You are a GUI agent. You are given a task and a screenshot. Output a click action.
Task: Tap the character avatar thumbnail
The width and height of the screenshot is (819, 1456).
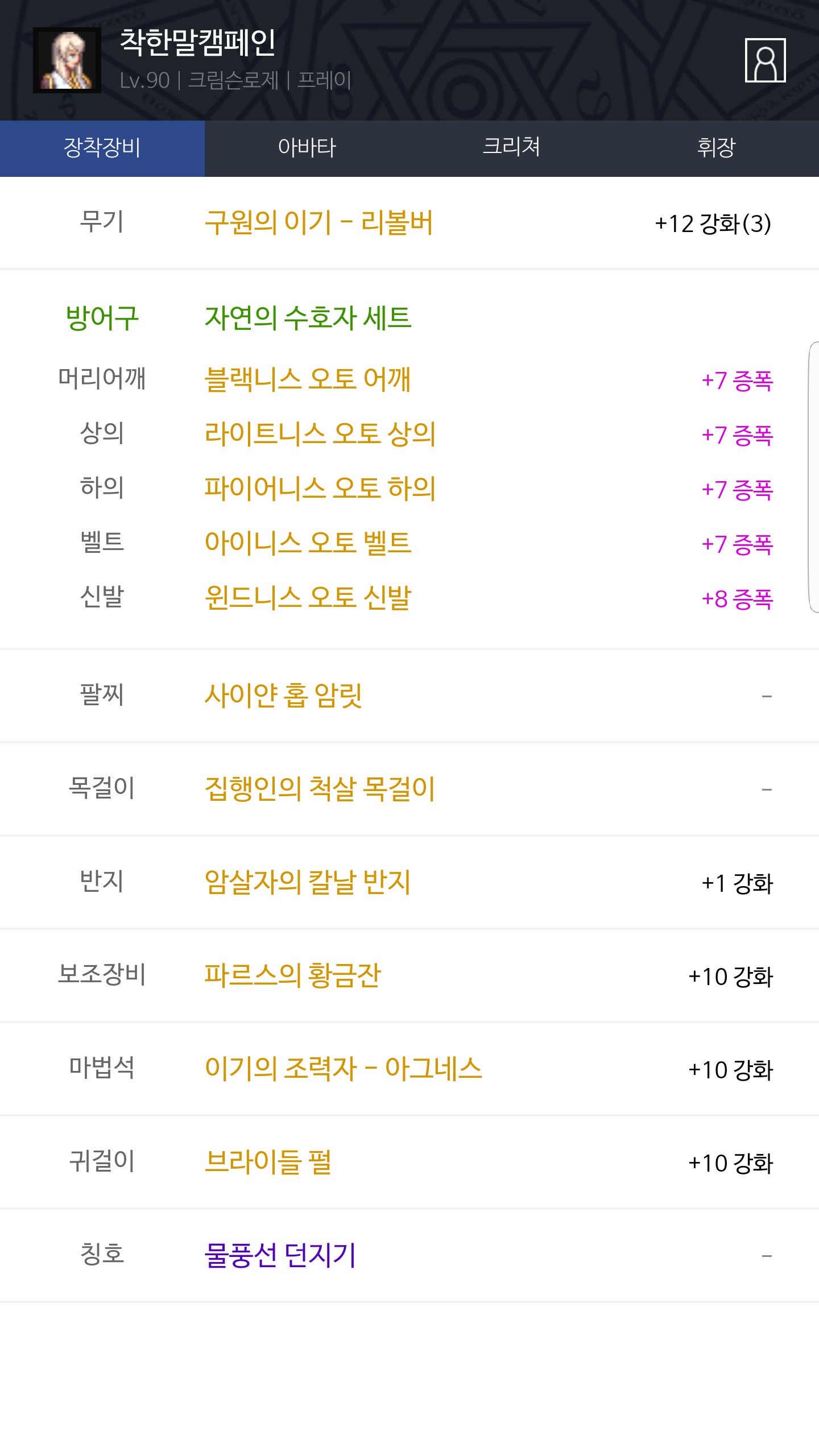(67, 60)
